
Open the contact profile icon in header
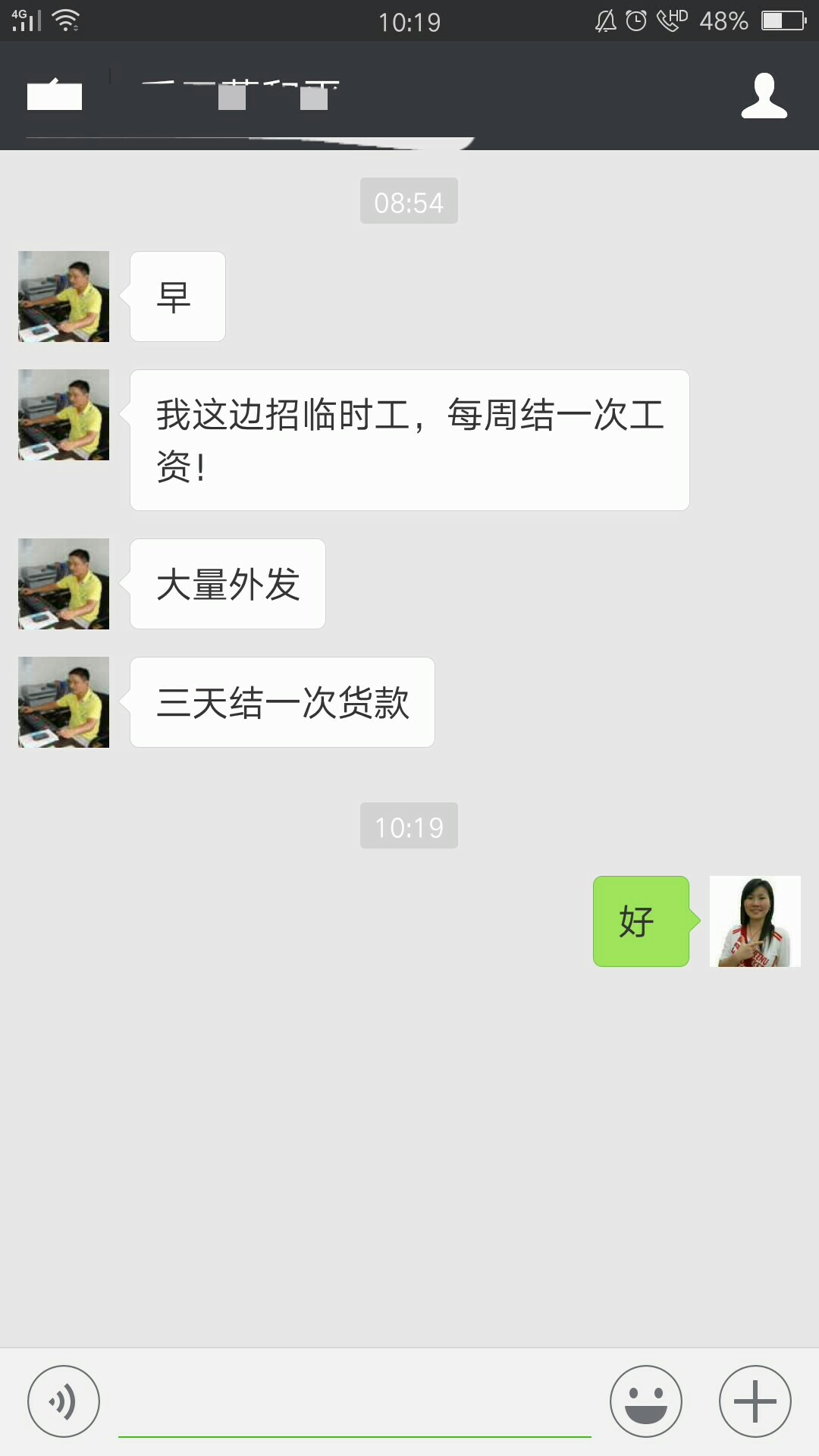click(764, 96)
